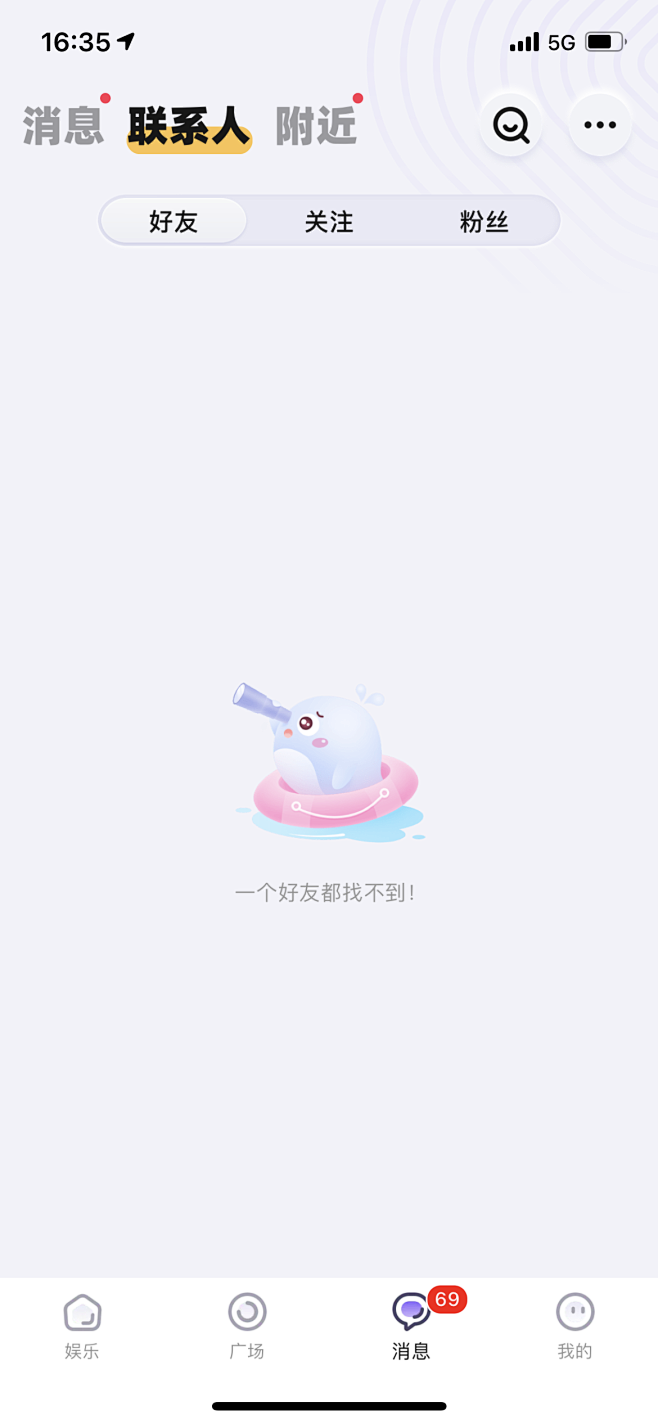The height and width of the screenshot is (1424, 658).
Task: Open the 我的 profile tab
Action: [575, 1327]
